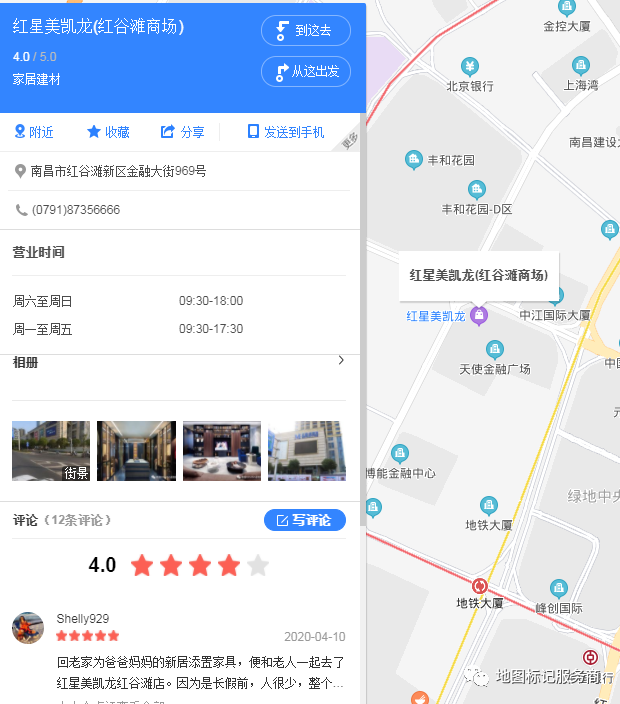Screen dimensions: 620x704
Task: Open 附近 nearby search
Action: point(34,132)
